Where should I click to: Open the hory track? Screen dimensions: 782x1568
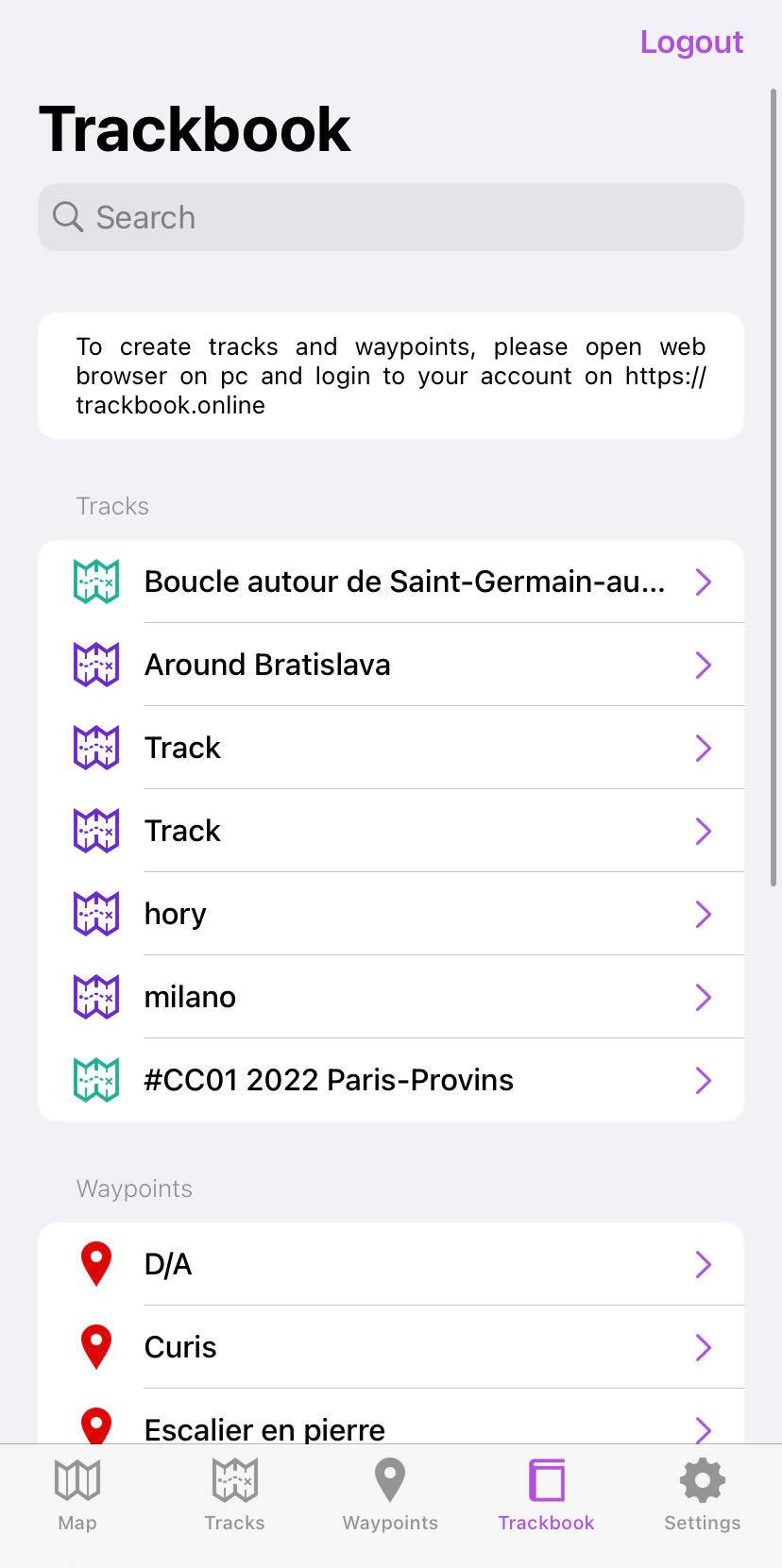[391, 914]
